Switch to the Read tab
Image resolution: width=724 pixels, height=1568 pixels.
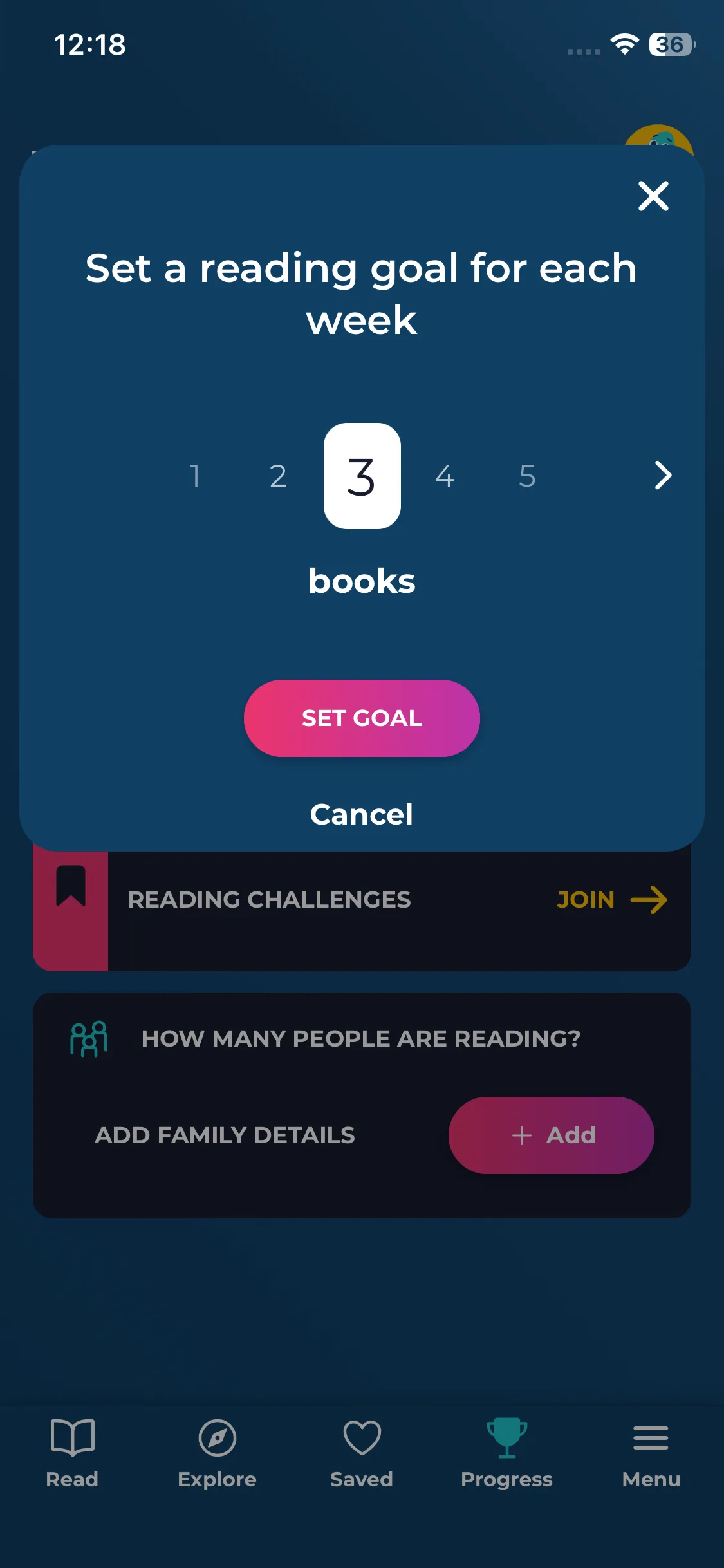point(72,1453)
